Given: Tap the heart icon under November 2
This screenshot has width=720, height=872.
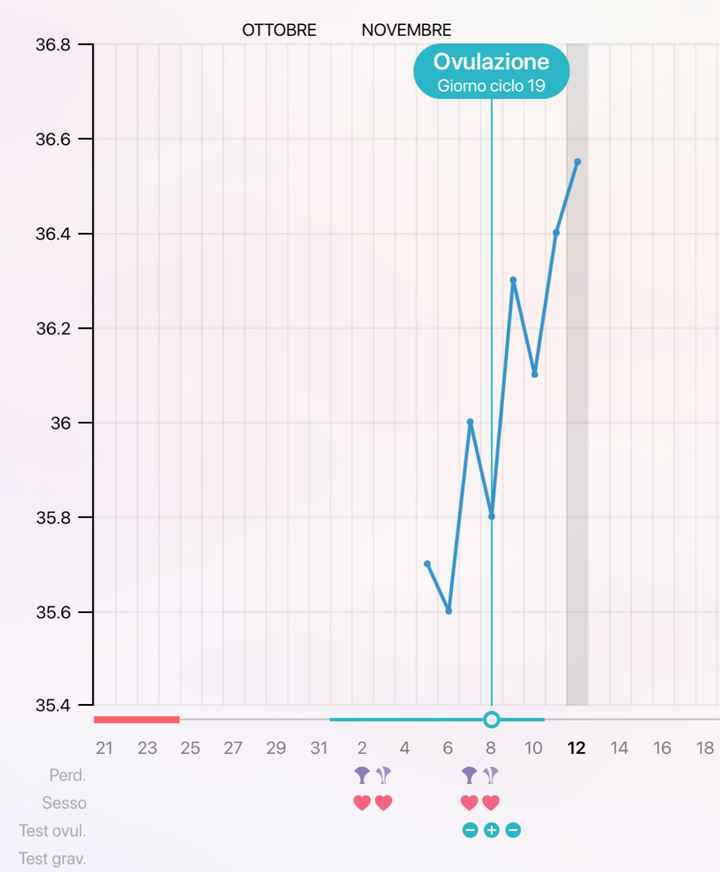Looking at the screenshot, I should [360, 802].
